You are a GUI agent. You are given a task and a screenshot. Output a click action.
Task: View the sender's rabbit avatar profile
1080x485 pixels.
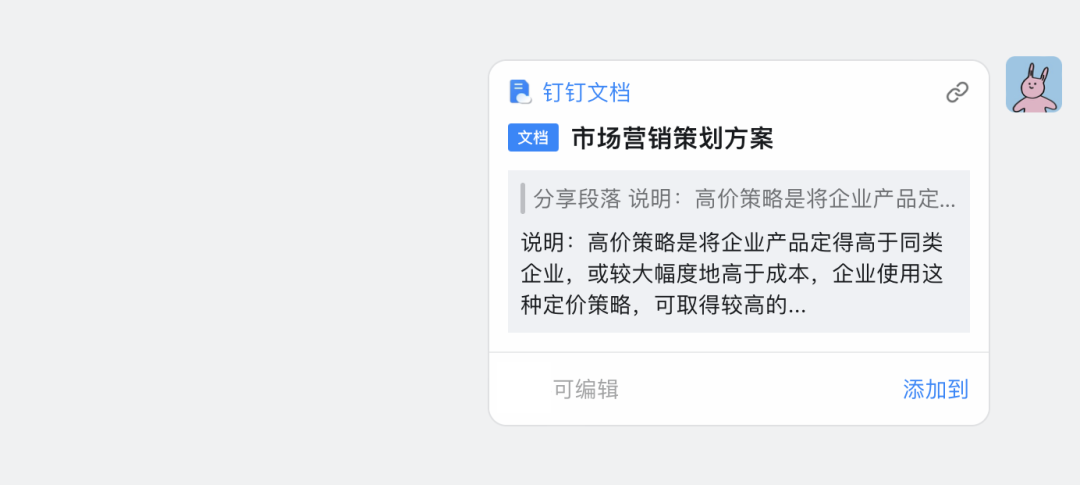[1033, 85]
